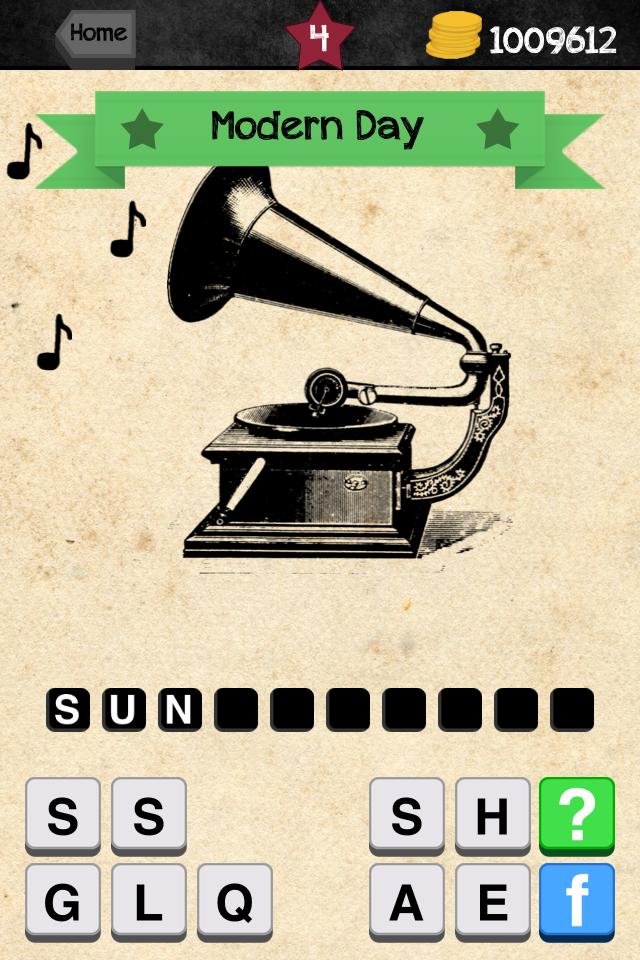Go back to the Home screen
Image resolution: width=640 pixels, height=960 pixels.
96,34
